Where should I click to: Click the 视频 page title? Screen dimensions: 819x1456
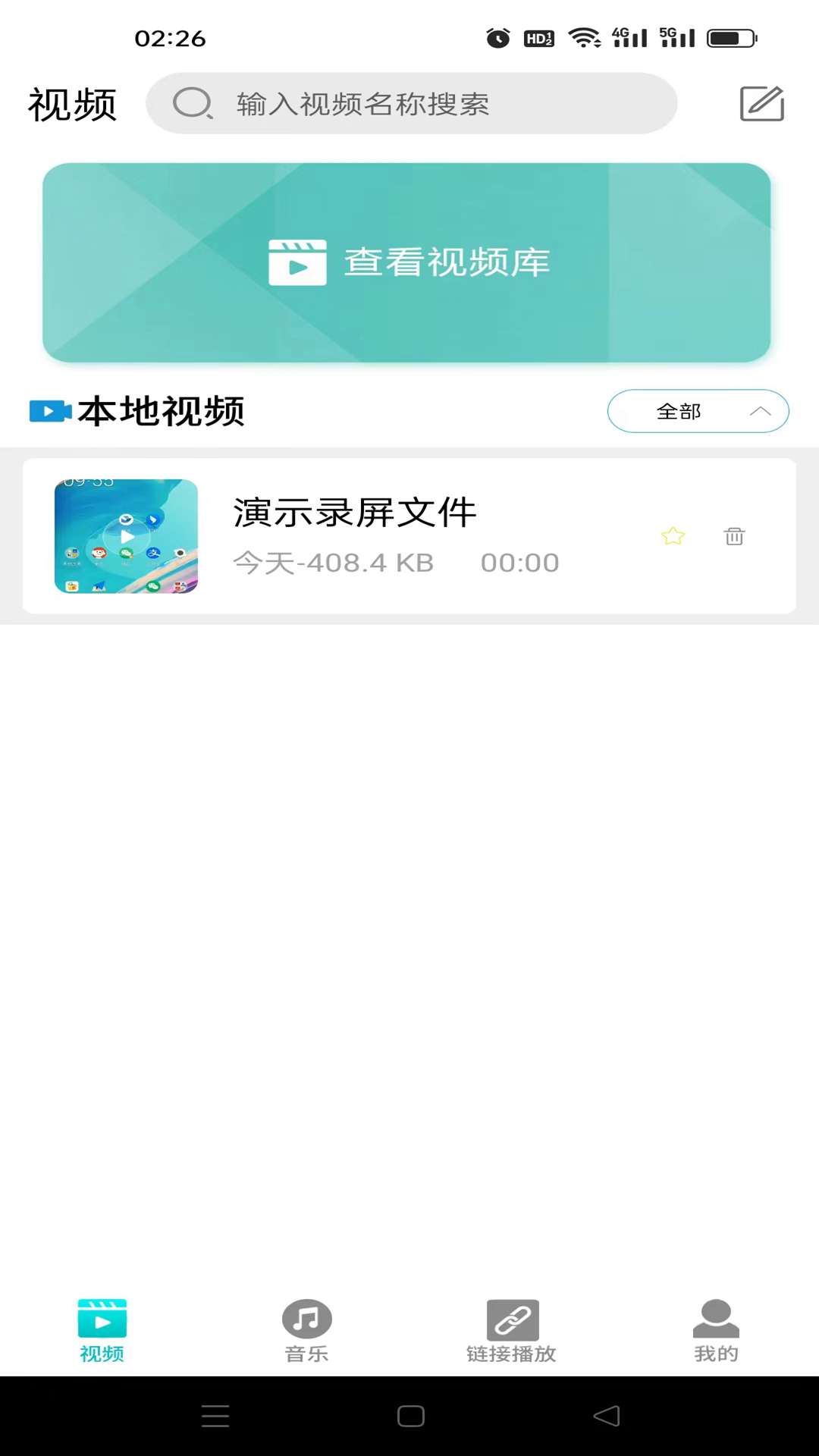click(x=72, y=104)
